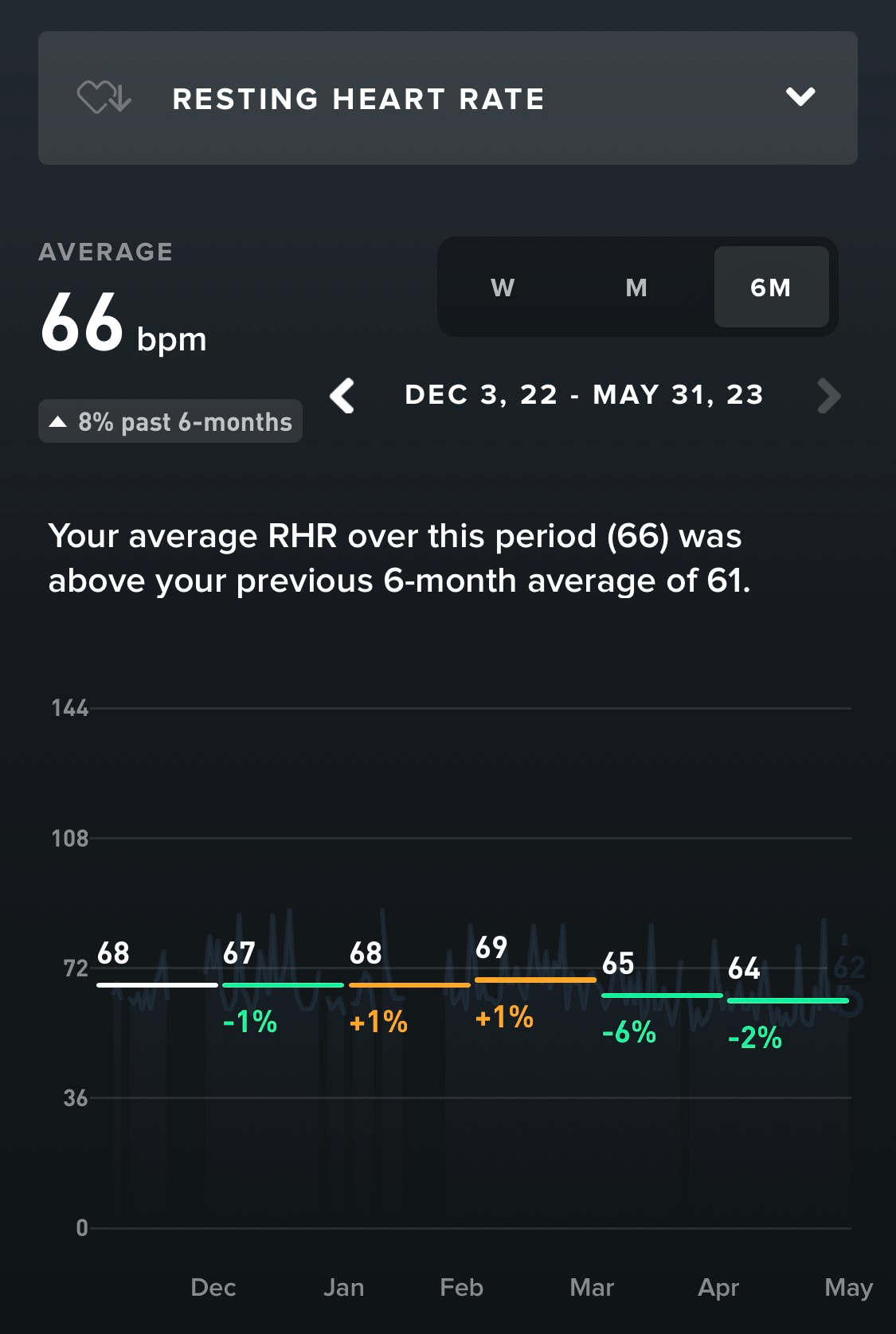Expand the Resting Heart Rate metric dropdown
This screenshot has width=896, height=1334.
pyautogui.click(x=800, y=98)
